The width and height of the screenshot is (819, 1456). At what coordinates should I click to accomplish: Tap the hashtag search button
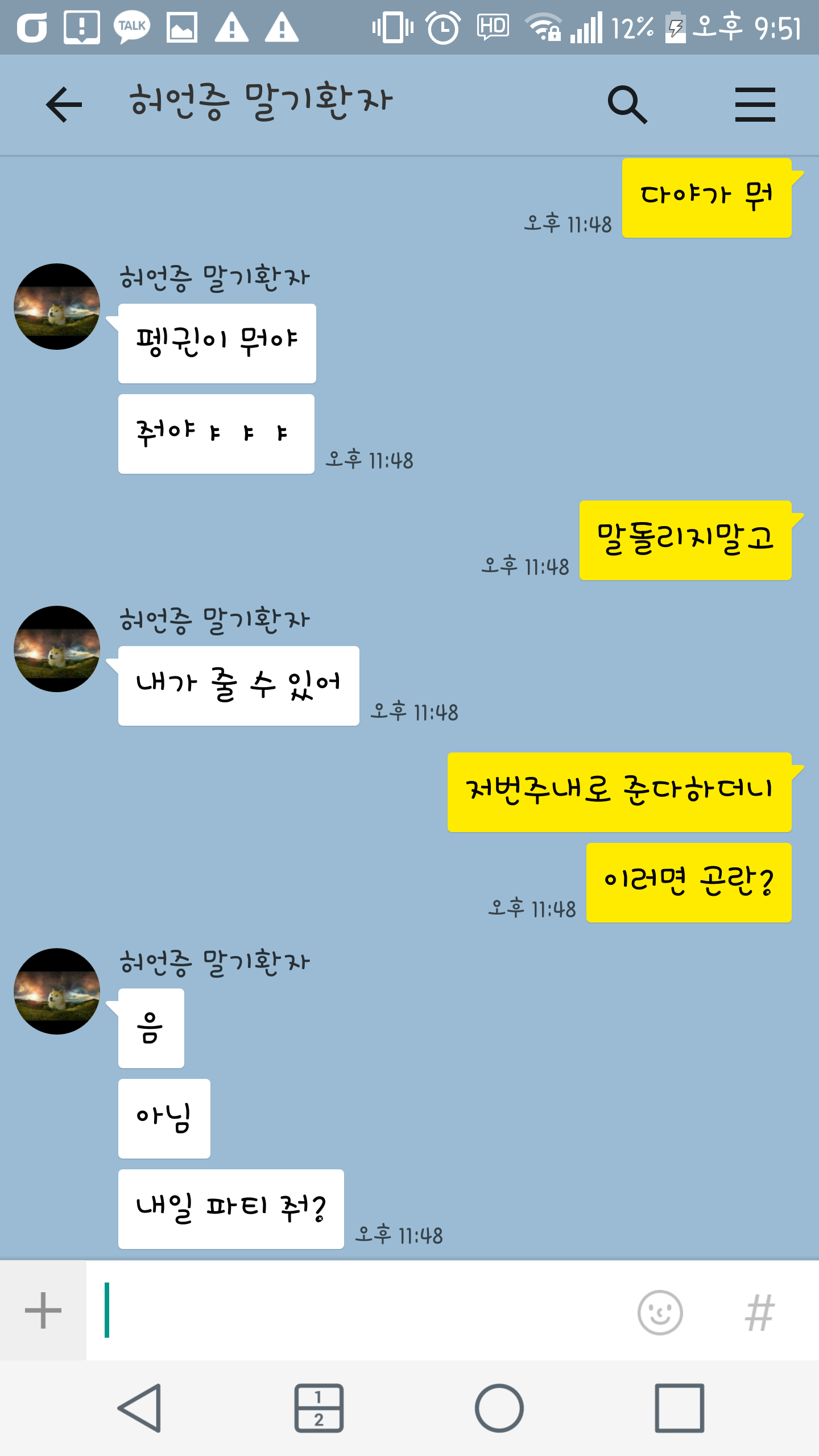[x=760, y=1312]
